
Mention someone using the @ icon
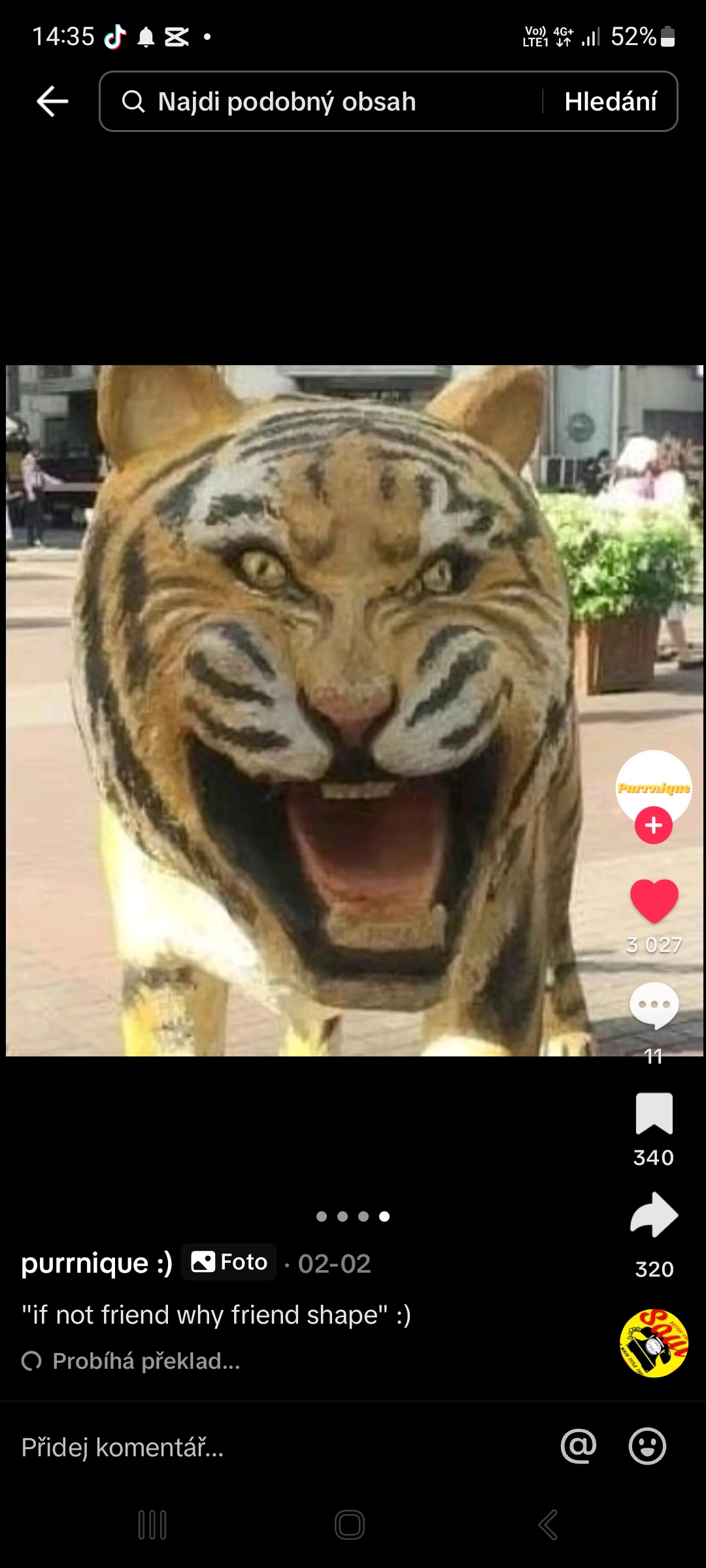579,1446
